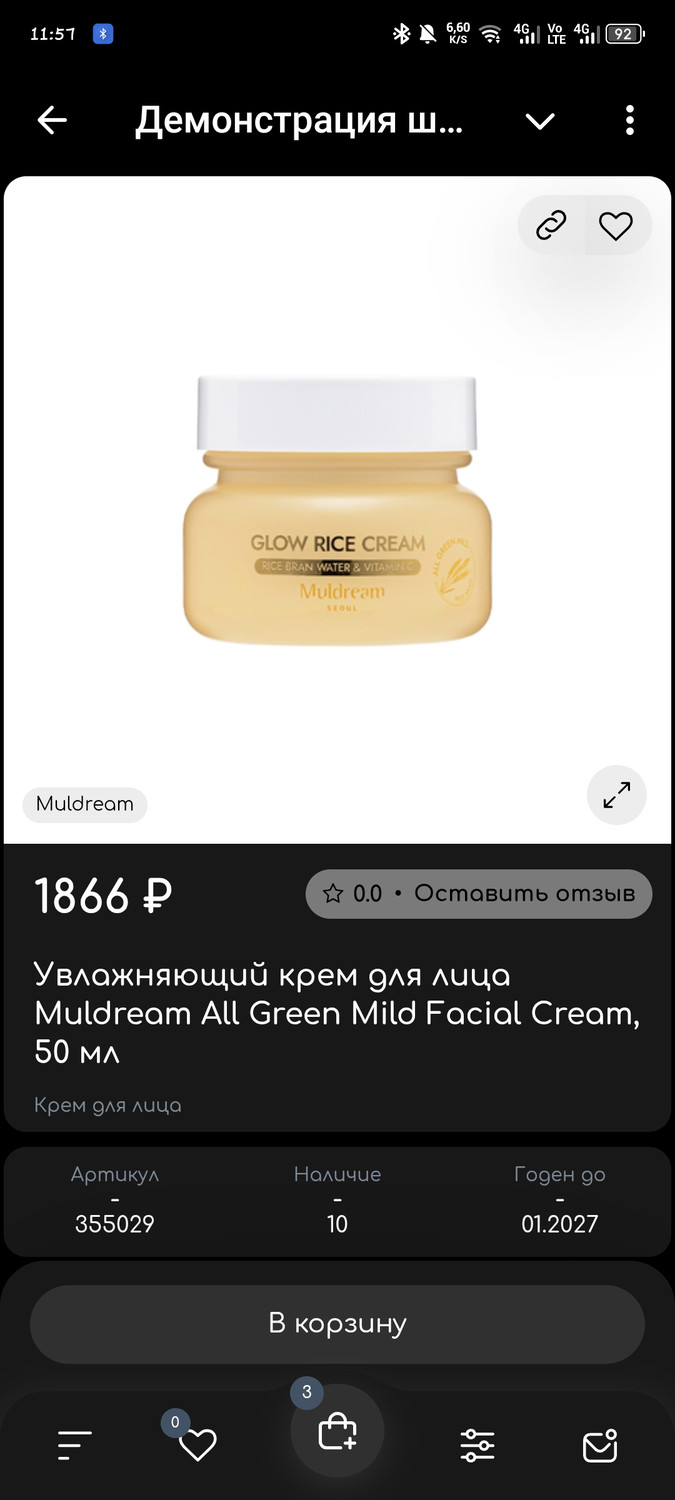Open the shopping cart with 3 items

coord(337,1432)
